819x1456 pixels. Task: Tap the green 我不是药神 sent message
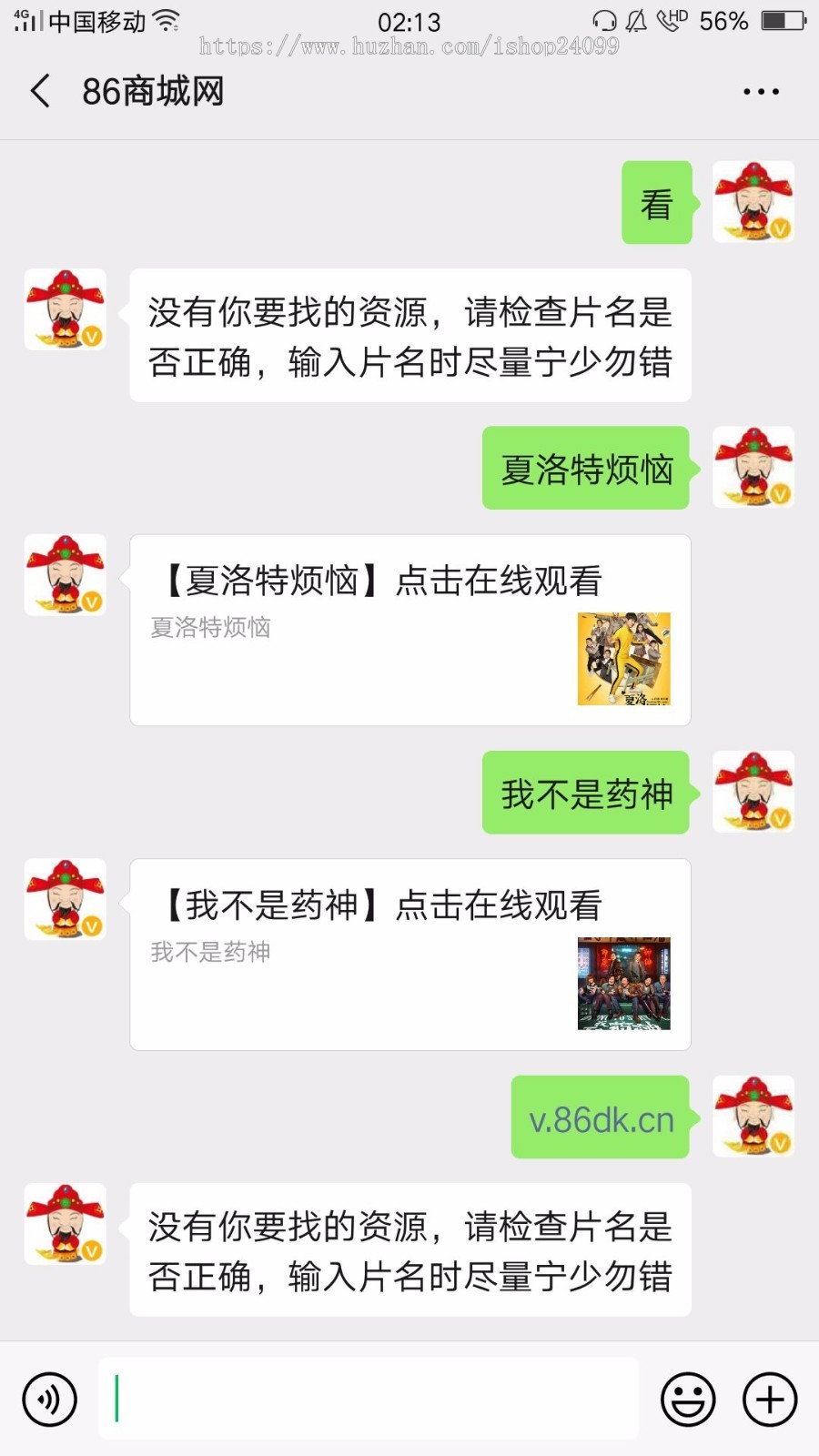585,793
